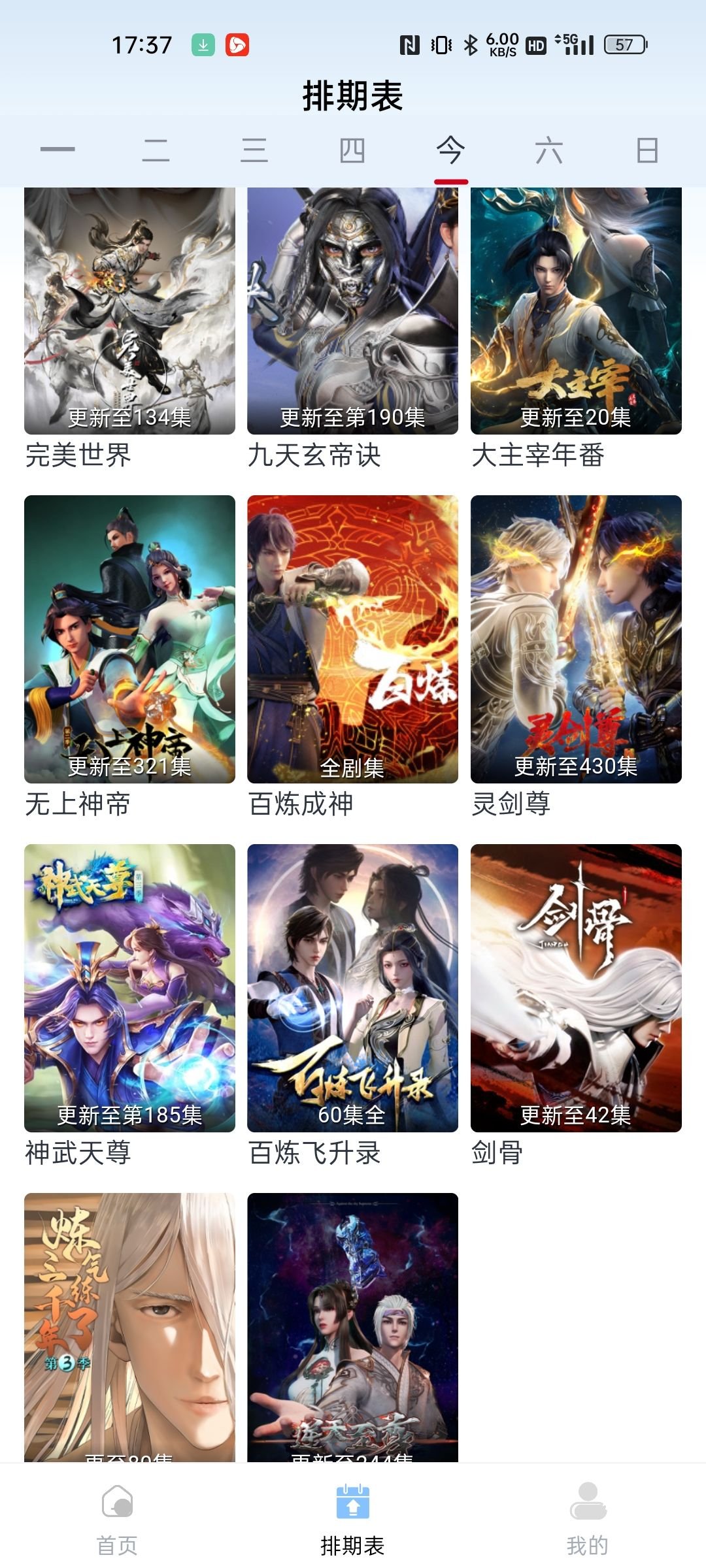This screenshot has width=706, height=1568.
Task: Select the Tuesday (二) schedule tab
Action: point(156,150)
